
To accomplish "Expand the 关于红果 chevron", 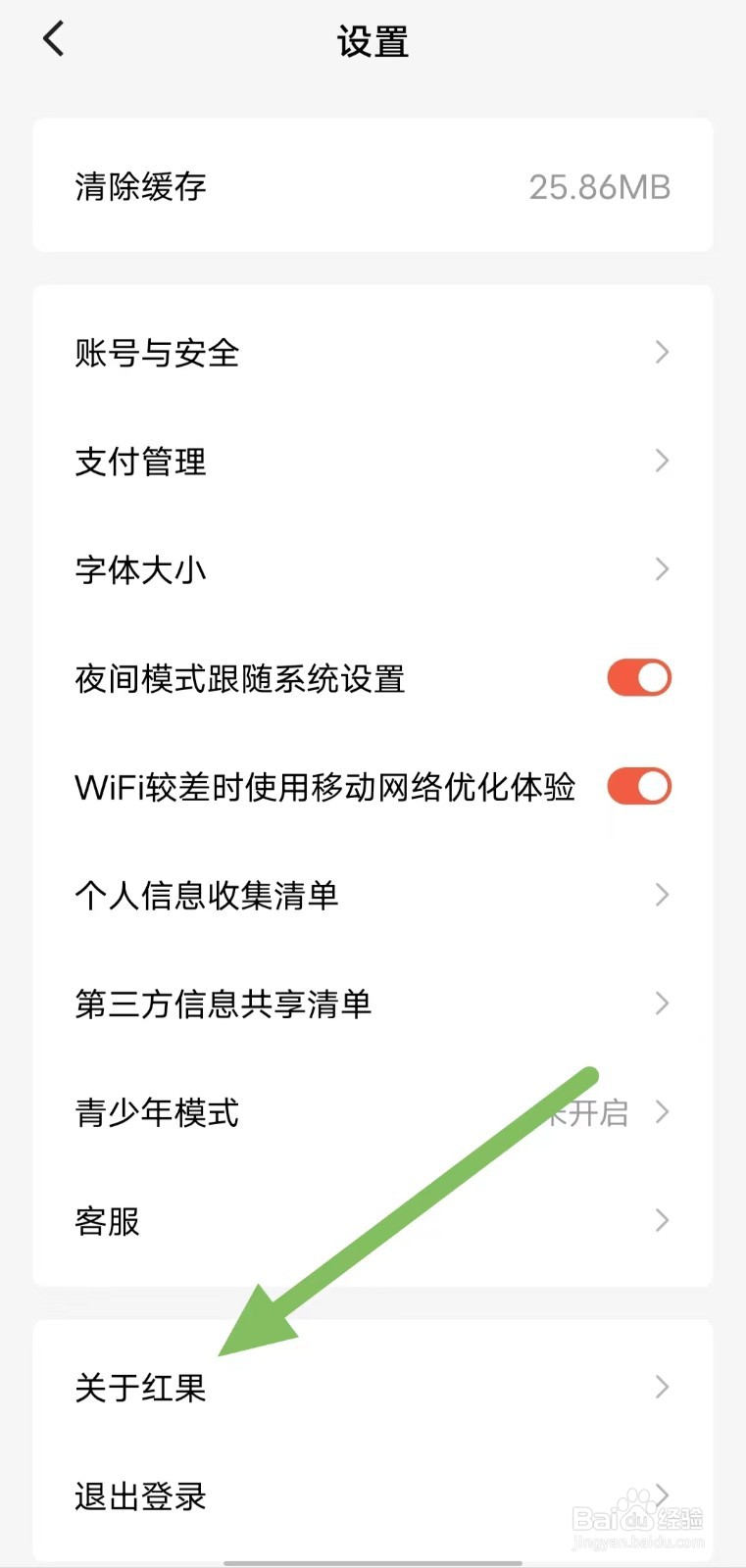I will [x=662, y=1387].
